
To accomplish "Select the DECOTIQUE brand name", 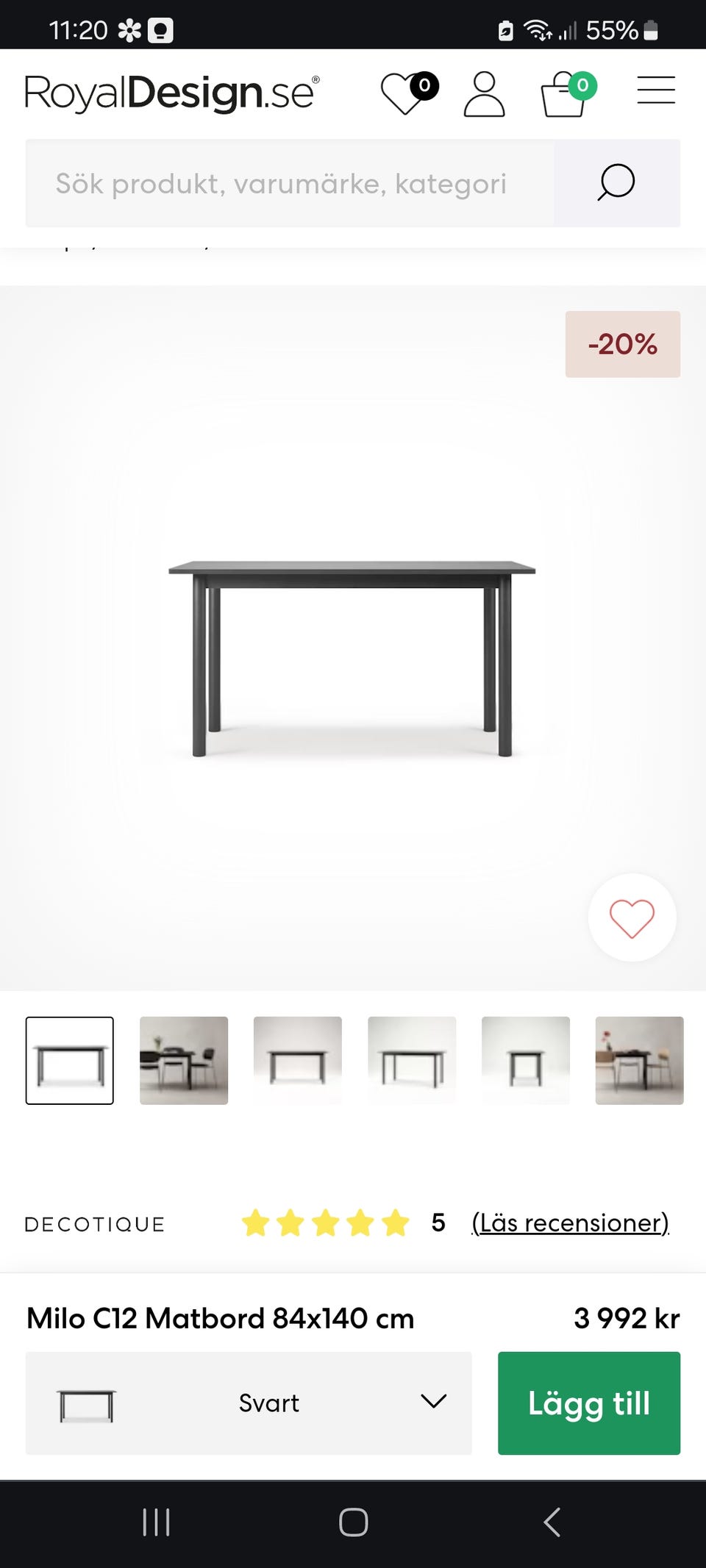I will [x=94, y=1223].
